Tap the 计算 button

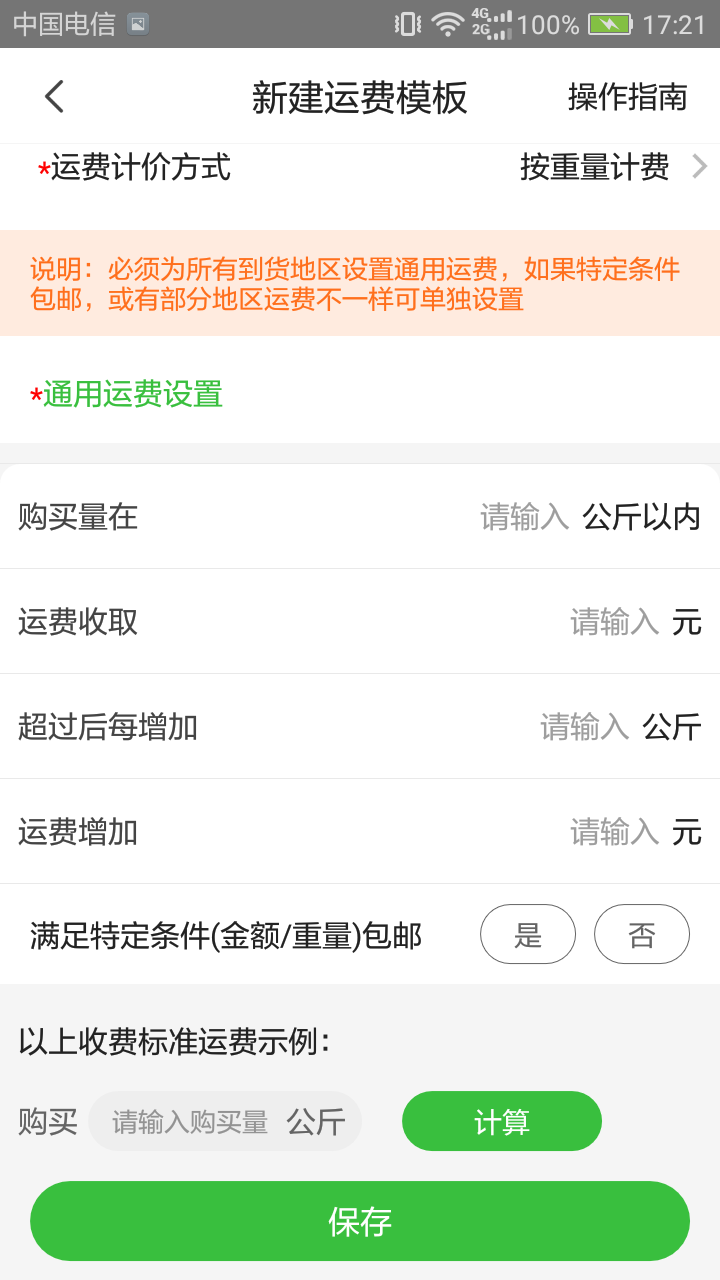[502, 1121]
